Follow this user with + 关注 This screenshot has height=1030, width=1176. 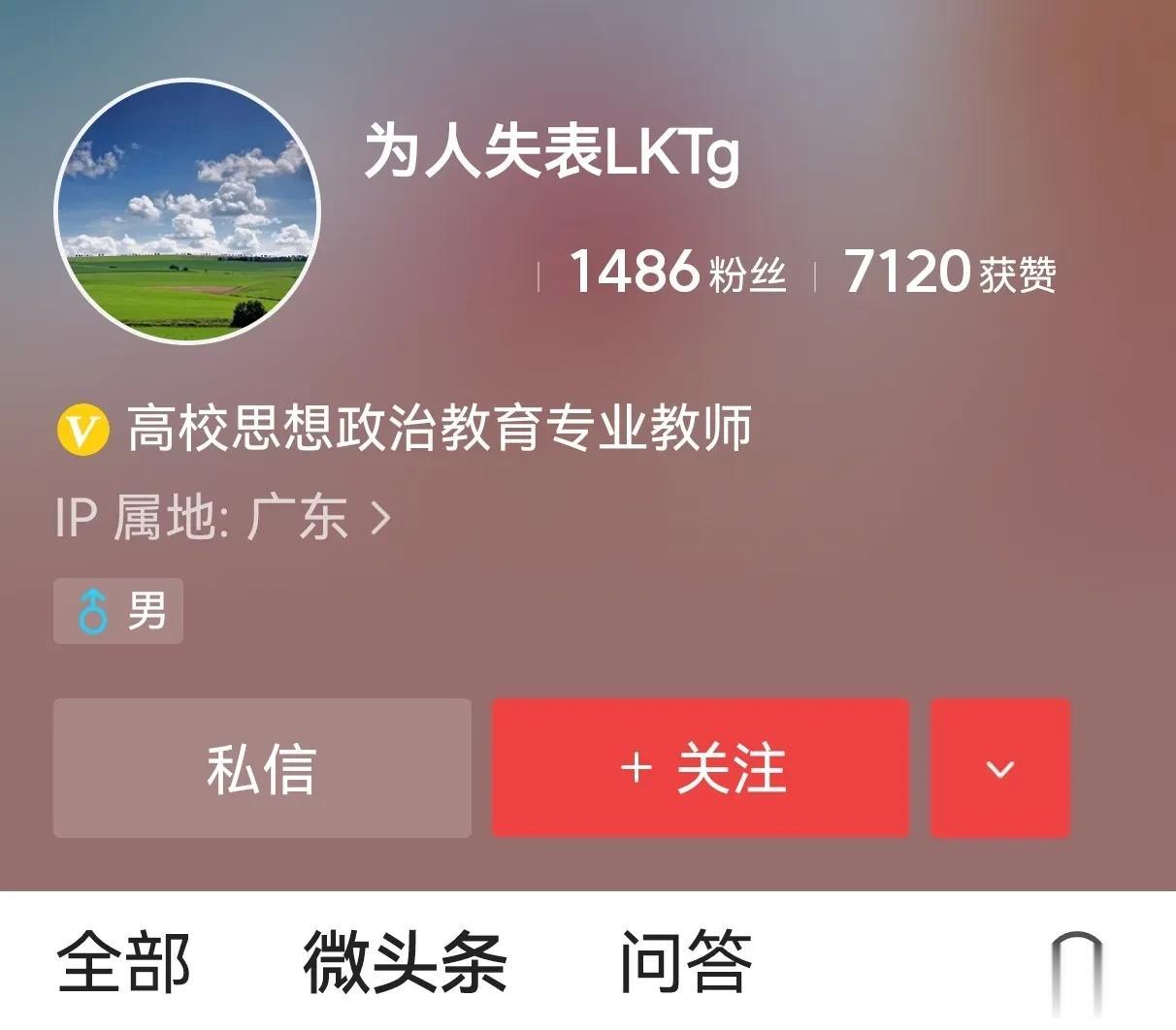[701, 768]
